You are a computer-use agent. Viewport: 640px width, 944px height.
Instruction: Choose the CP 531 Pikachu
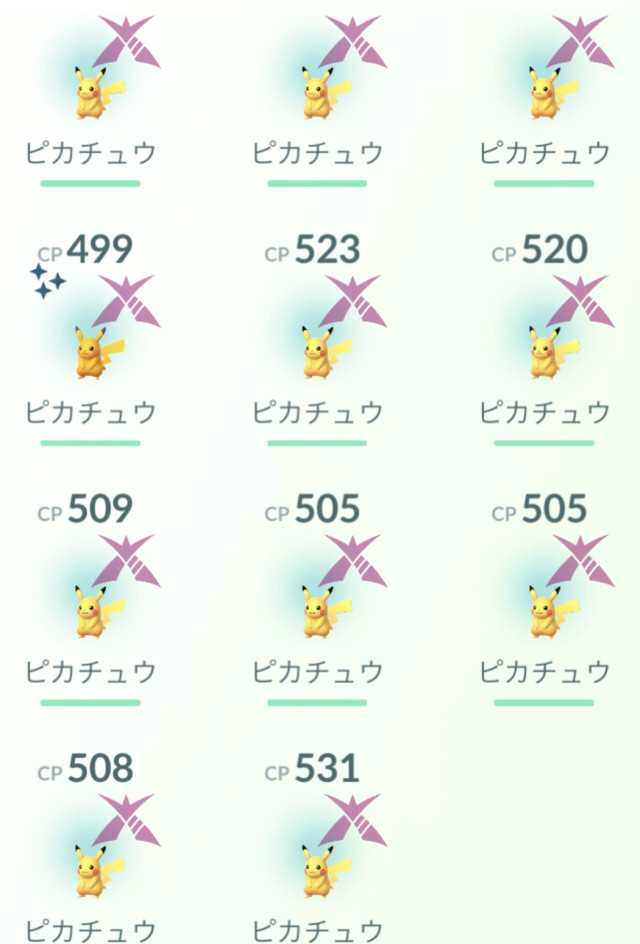[x=317, y=866]
